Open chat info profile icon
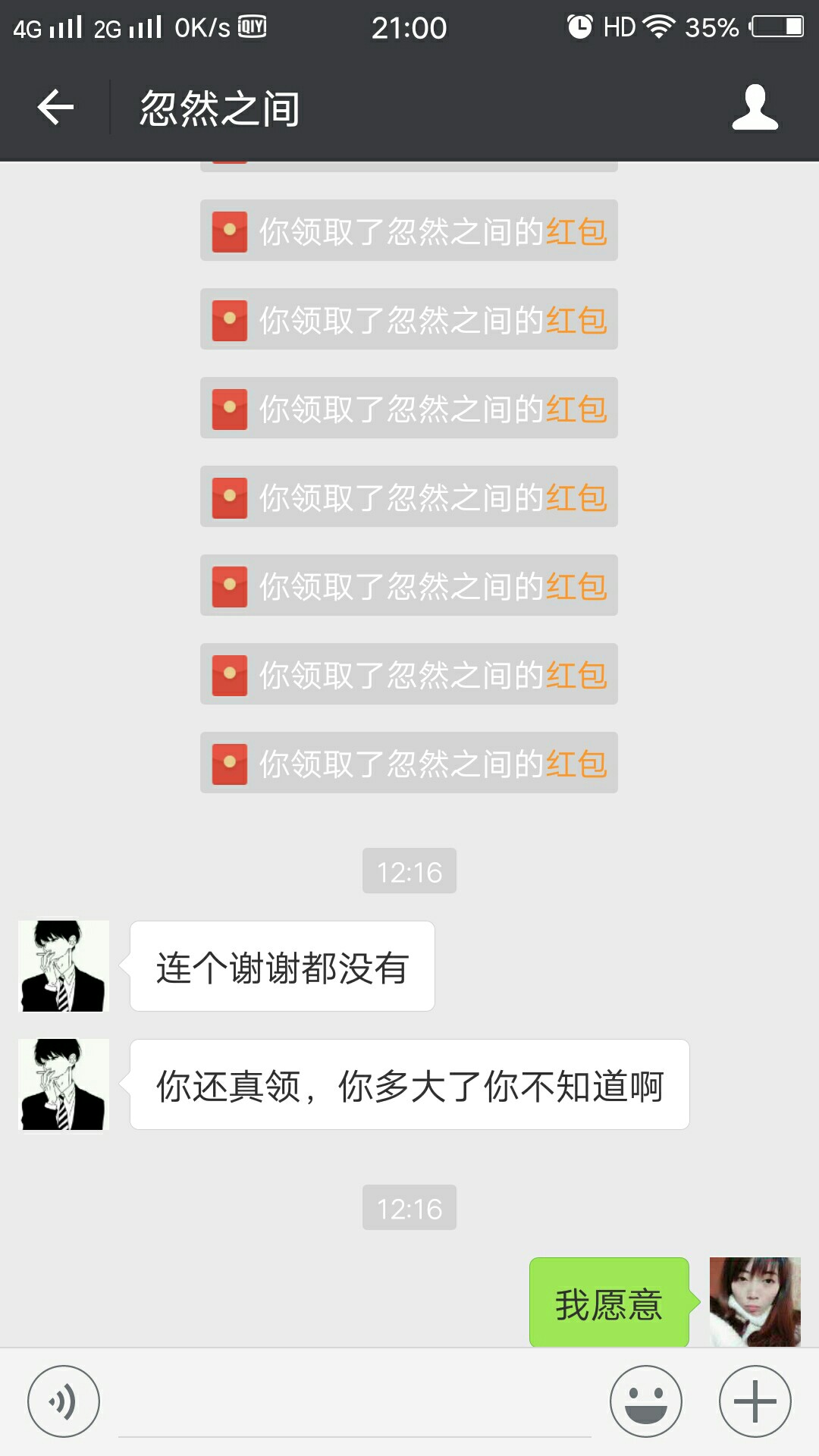 755,108
